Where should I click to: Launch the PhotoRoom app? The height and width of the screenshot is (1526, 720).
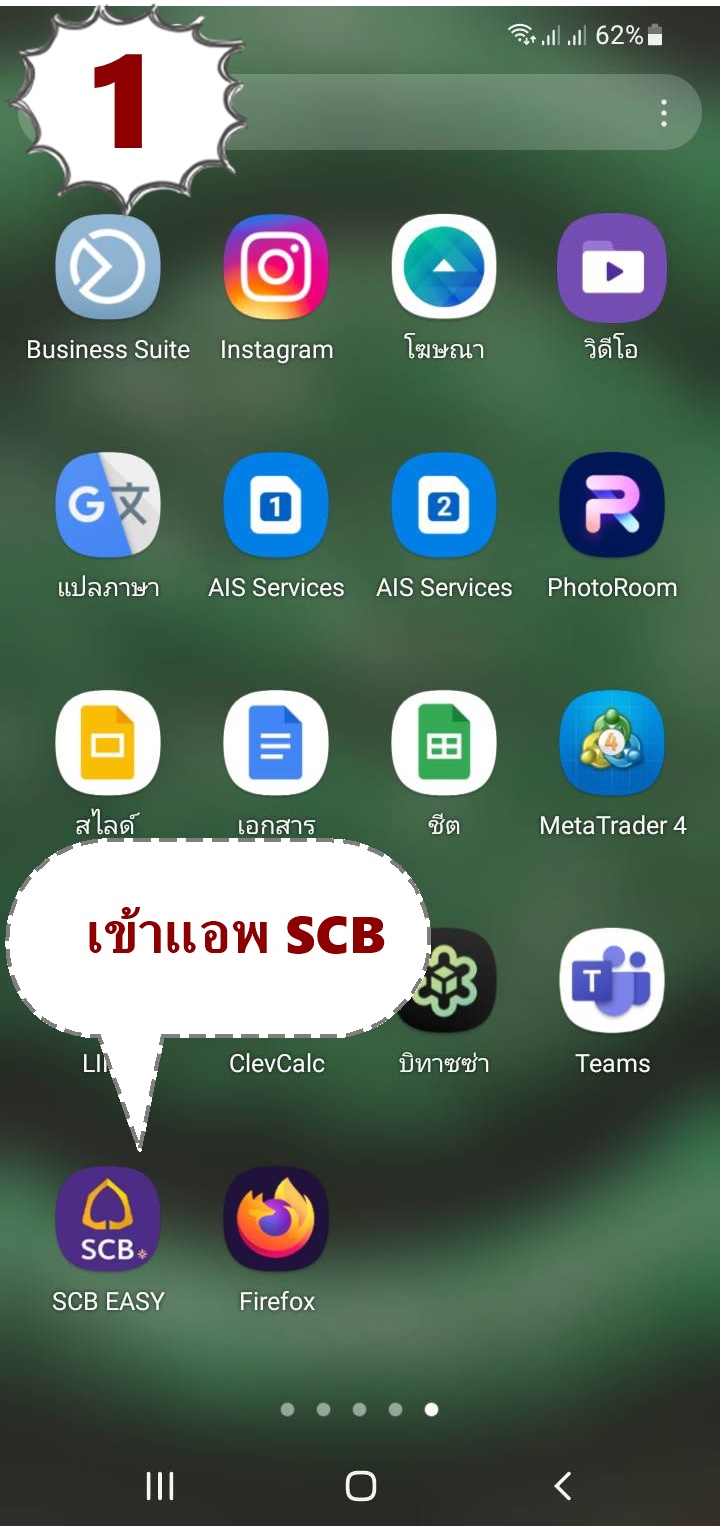point(612,504)
